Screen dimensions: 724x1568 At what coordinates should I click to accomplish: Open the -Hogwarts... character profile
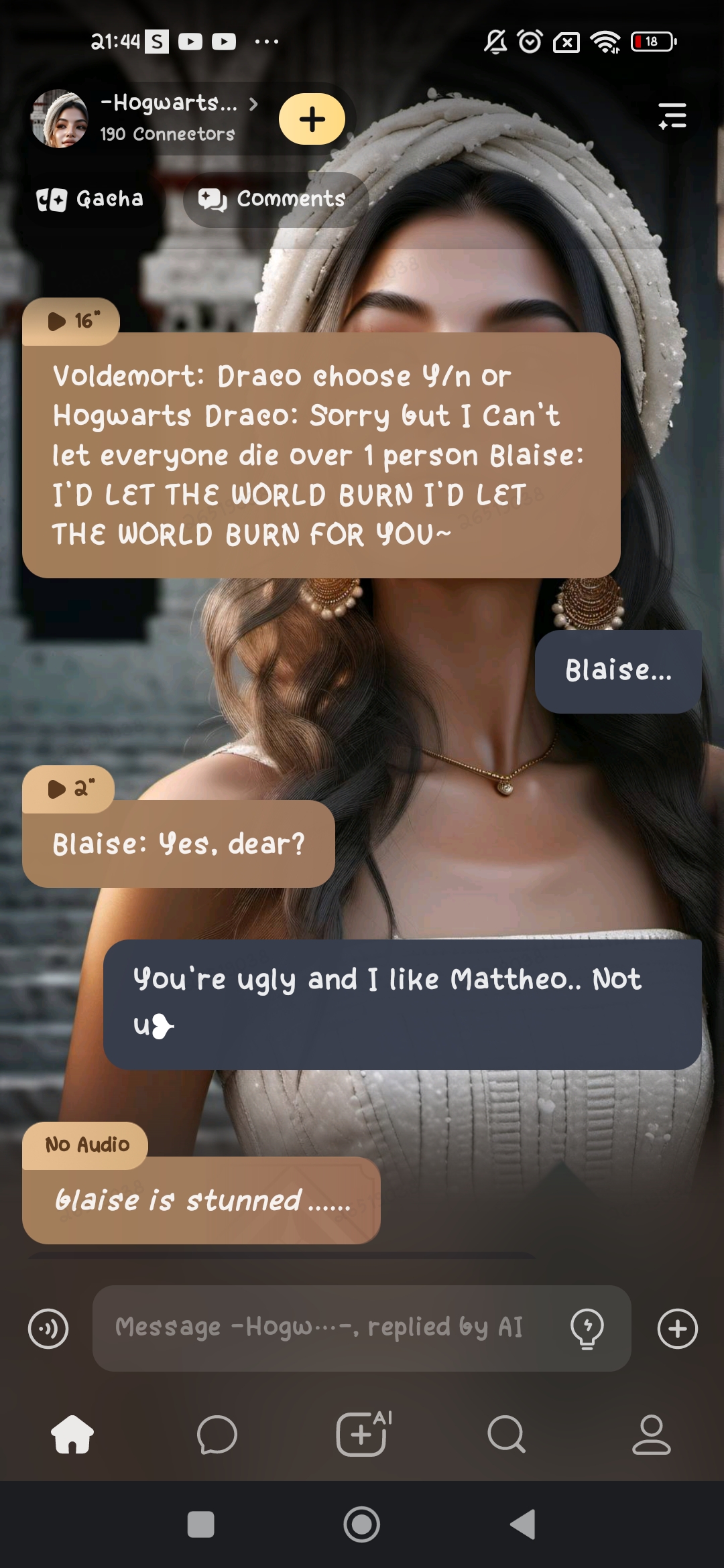pos(168,117)
